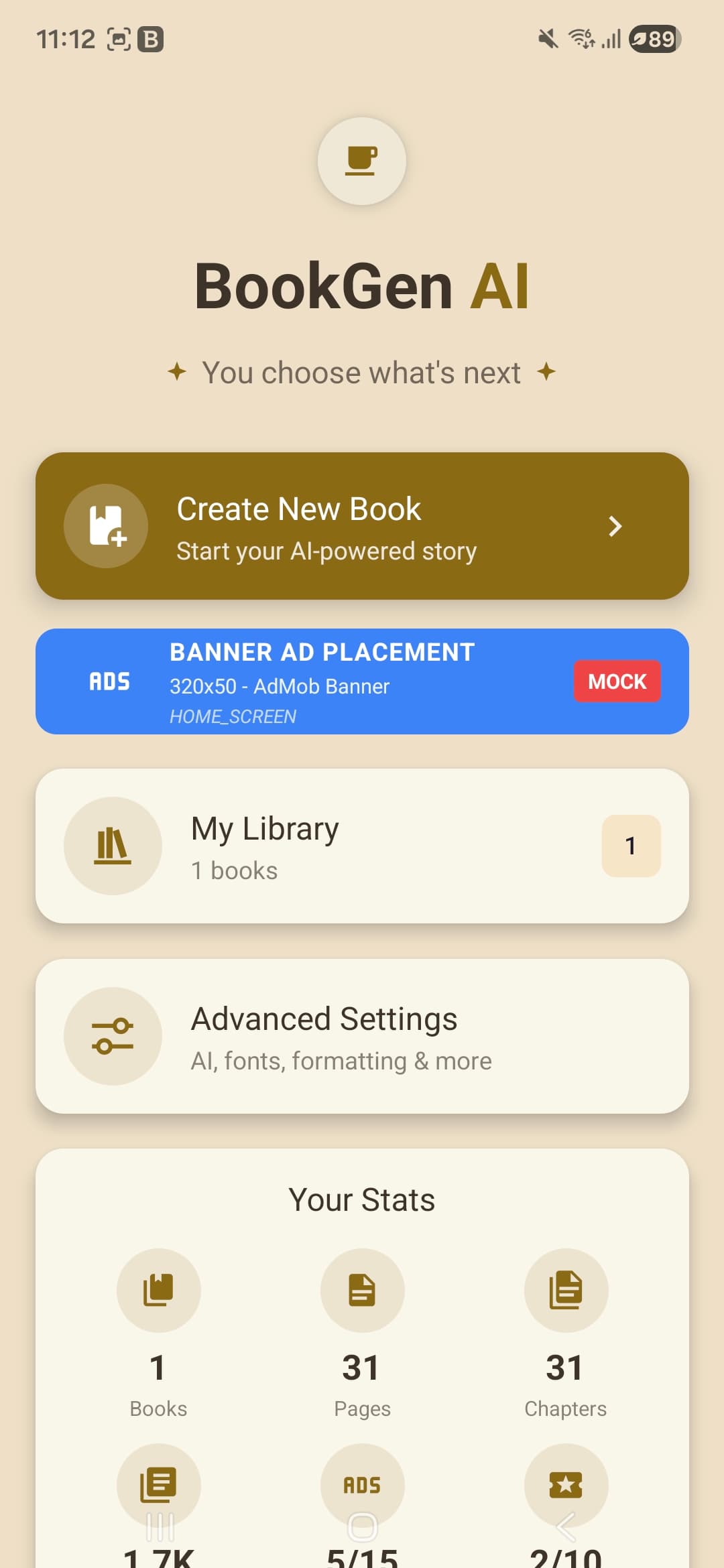Screen dimensions: 724x1568
Task: Open Advanced Settings
Action: (x=362, y=1036)
